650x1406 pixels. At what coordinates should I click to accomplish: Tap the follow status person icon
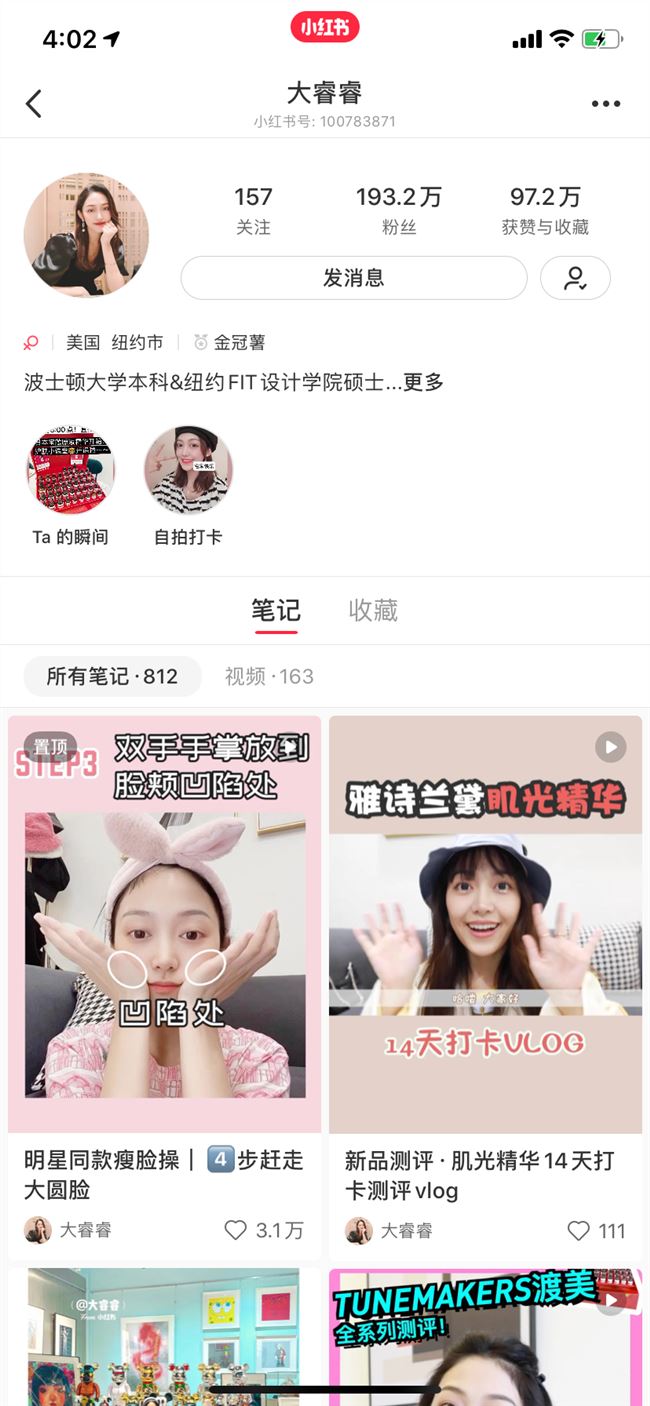point(575,278)
